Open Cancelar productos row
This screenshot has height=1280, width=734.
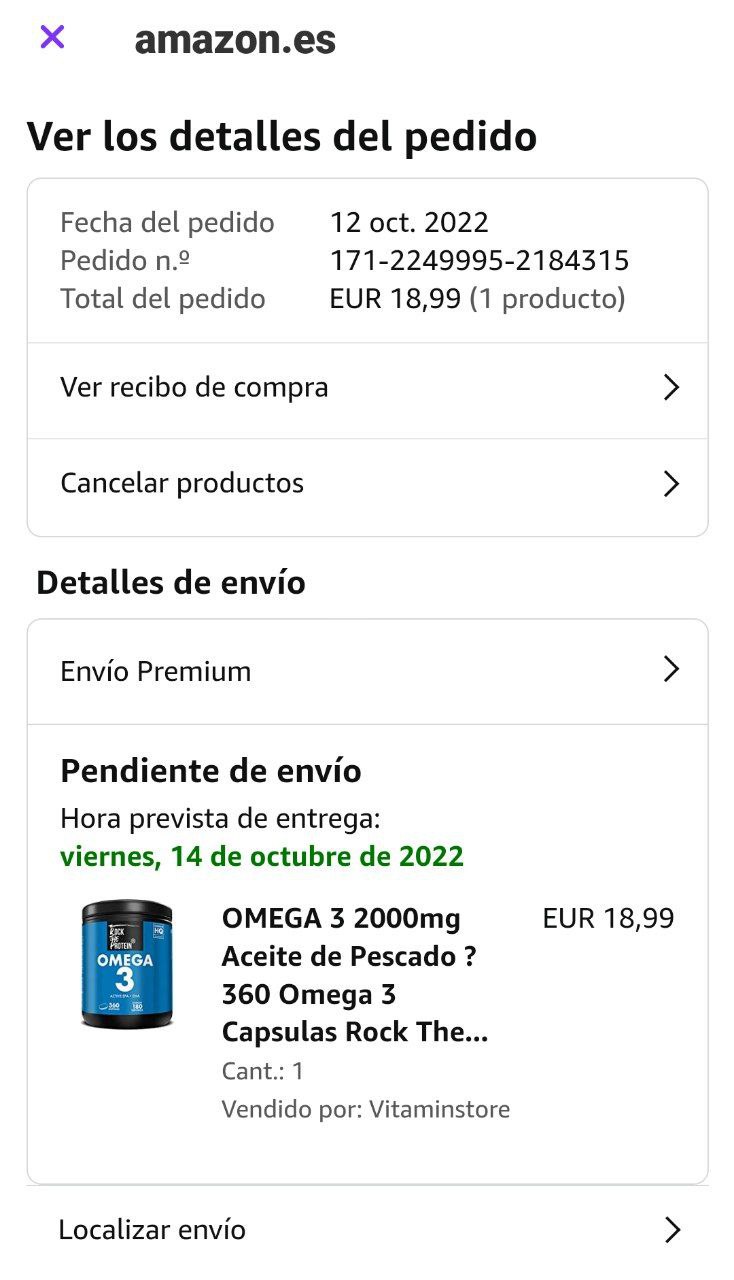coord(367,484)
